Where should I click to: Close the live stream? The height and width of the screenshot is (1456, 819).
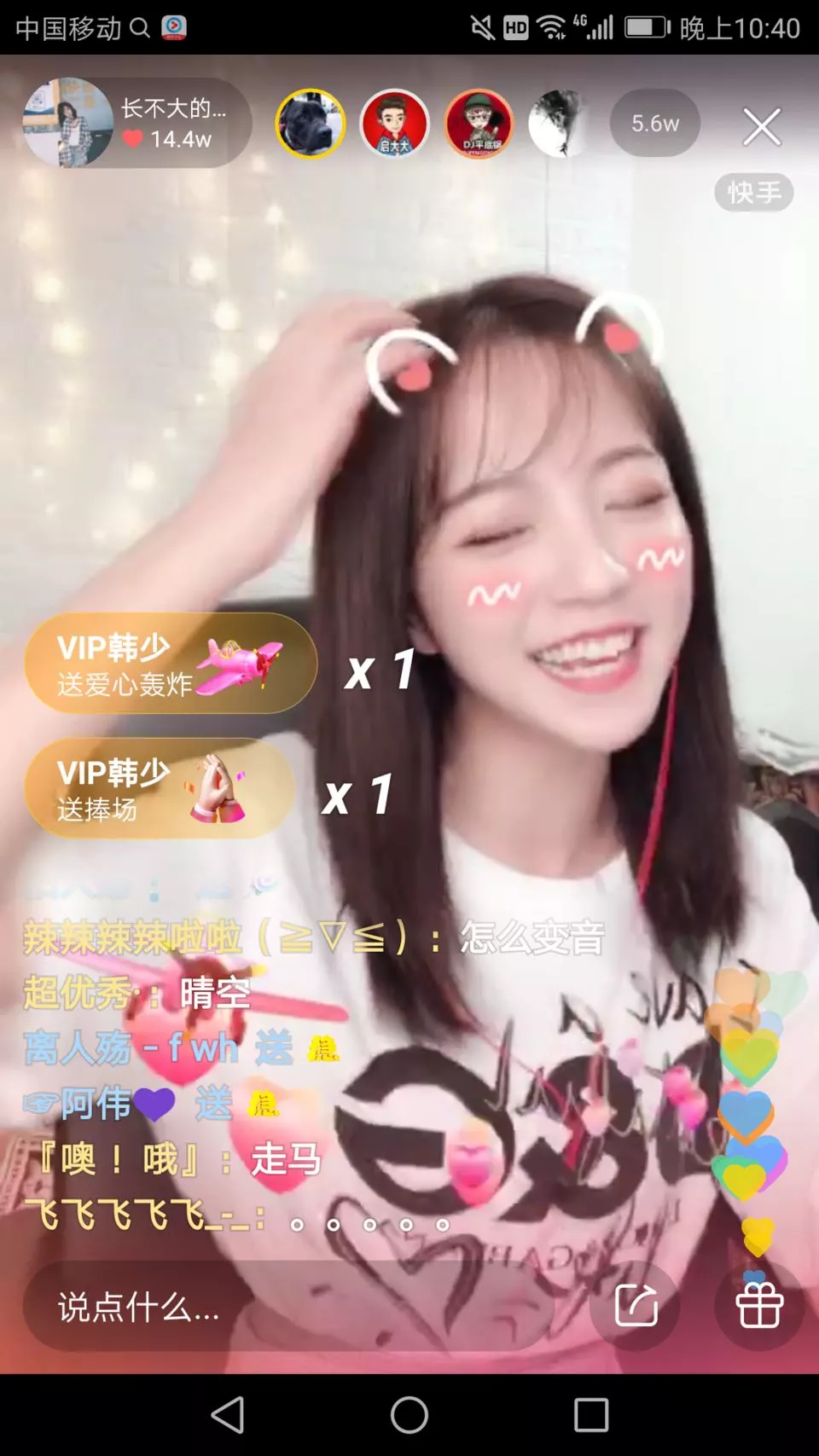[761, 127]
